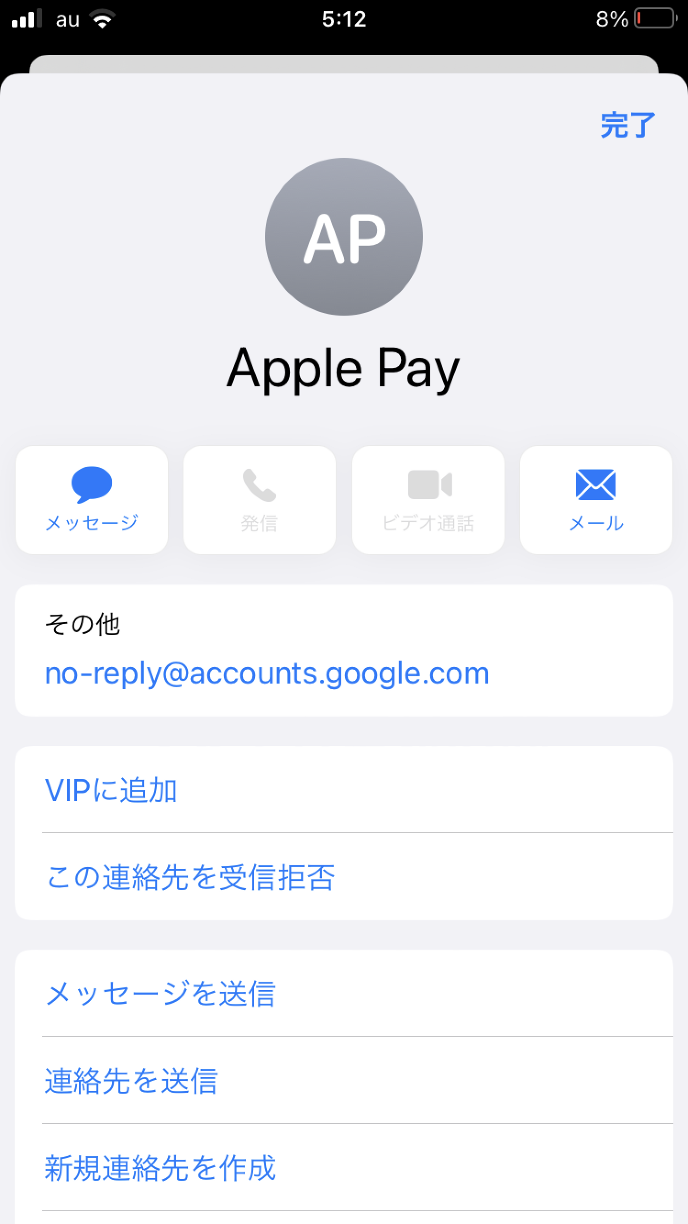Select VIPに追加
The width and height of the screenshot is (688, 1224).
point(112,790)
